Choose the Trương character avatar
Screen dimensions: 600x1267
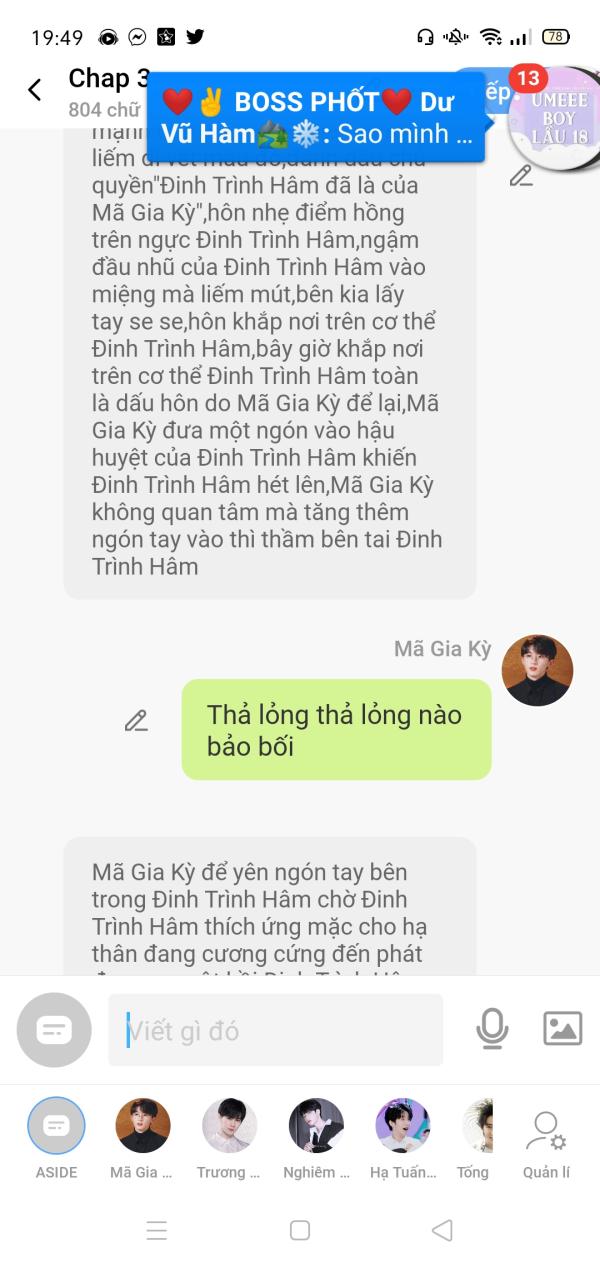click(x=229, y=1138)
